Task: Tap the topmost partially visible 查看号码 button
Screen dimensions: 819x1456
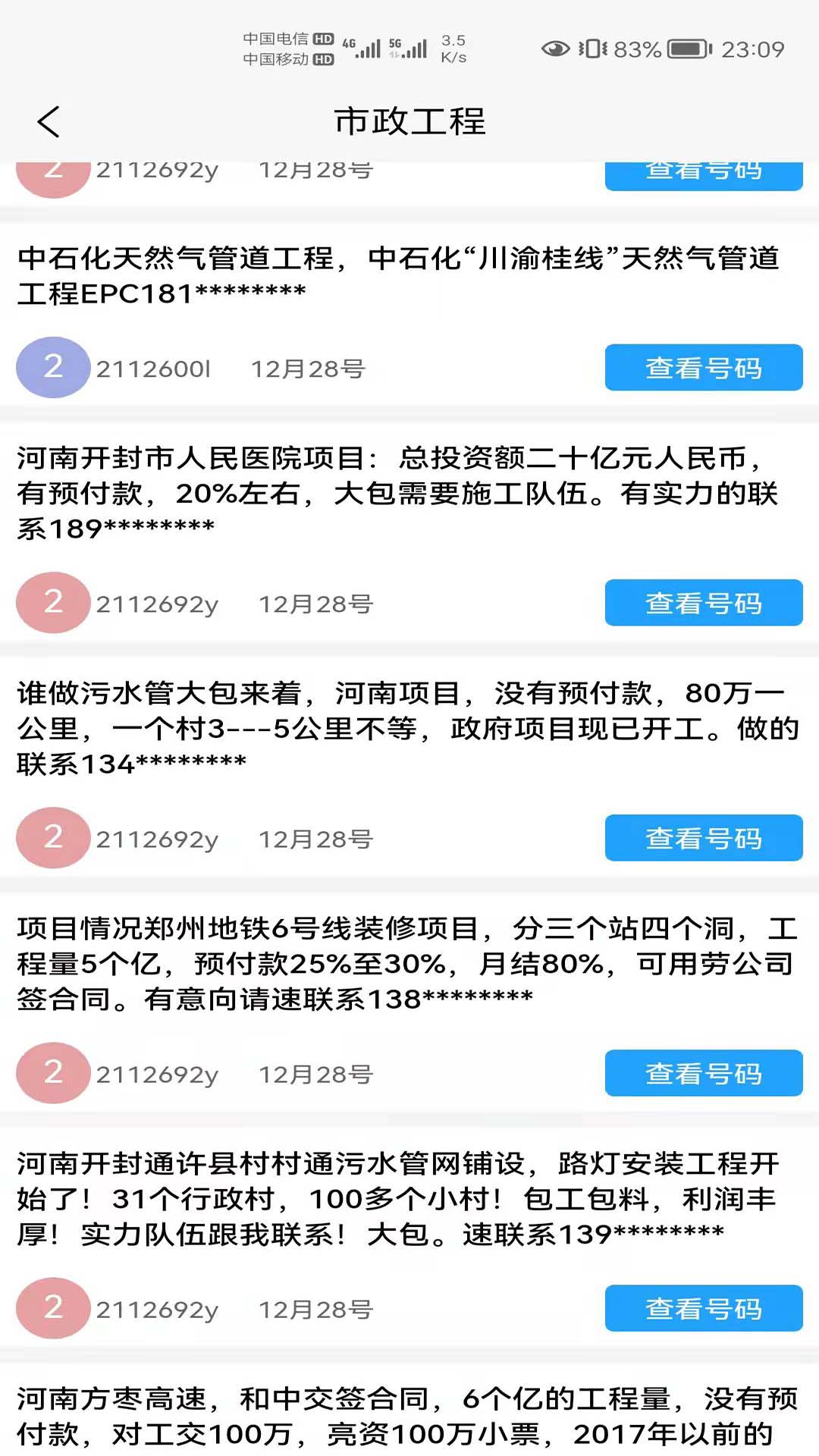Action: click(x=704, y=170)
